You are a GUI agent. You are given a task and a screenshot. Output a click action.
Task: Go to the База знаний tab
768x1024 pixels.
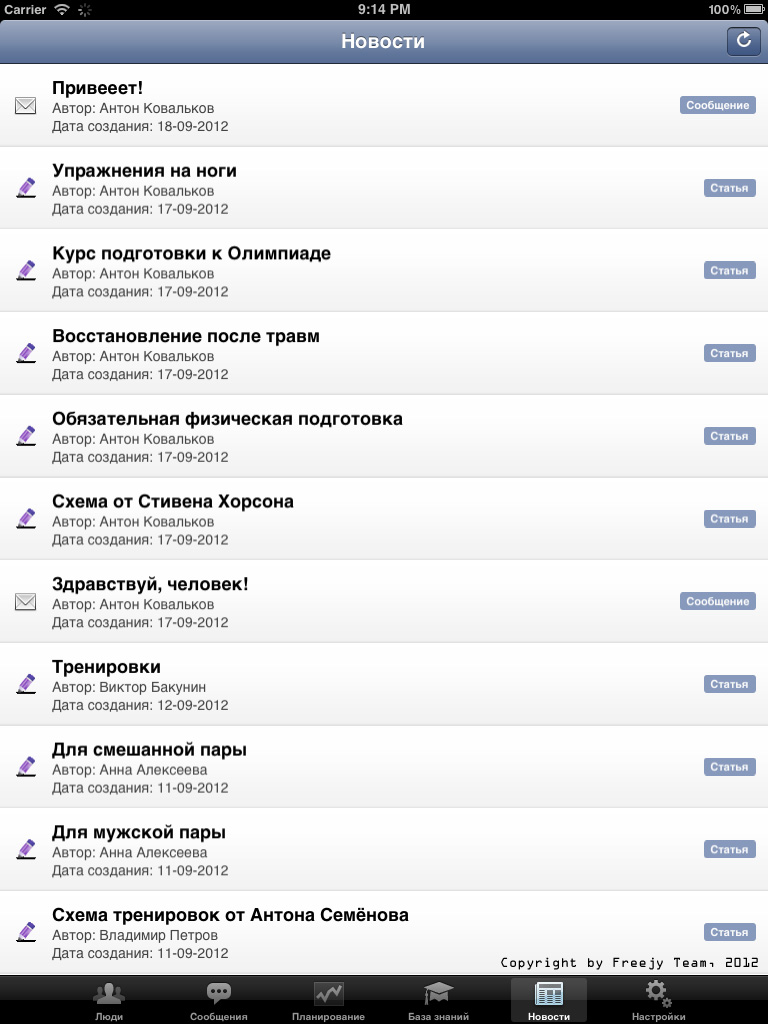(438, 1000)
